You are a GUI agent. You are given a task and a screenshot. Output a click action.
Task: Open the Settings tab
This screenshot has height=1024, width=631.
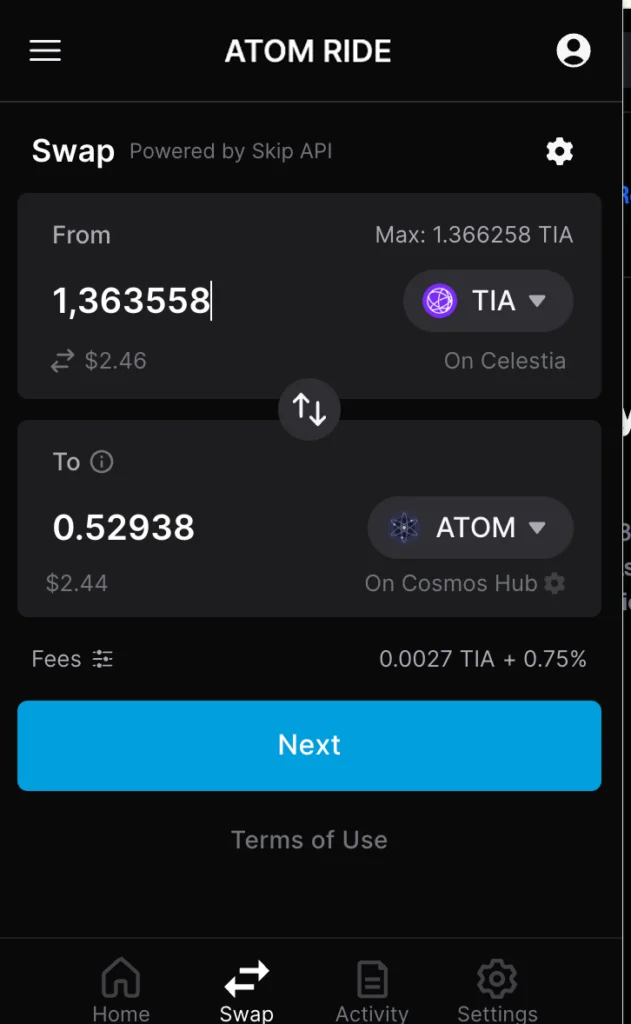[497, 990]
